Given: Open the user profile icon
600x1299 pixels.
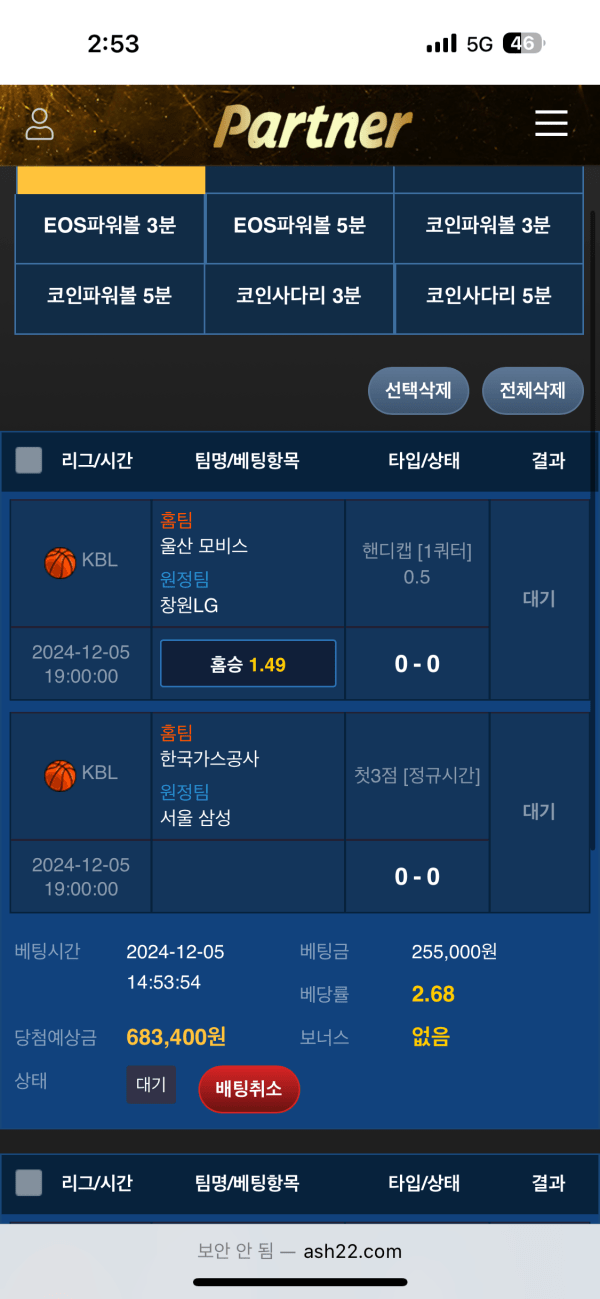Looking at the screenshot, I should [39, 124].
